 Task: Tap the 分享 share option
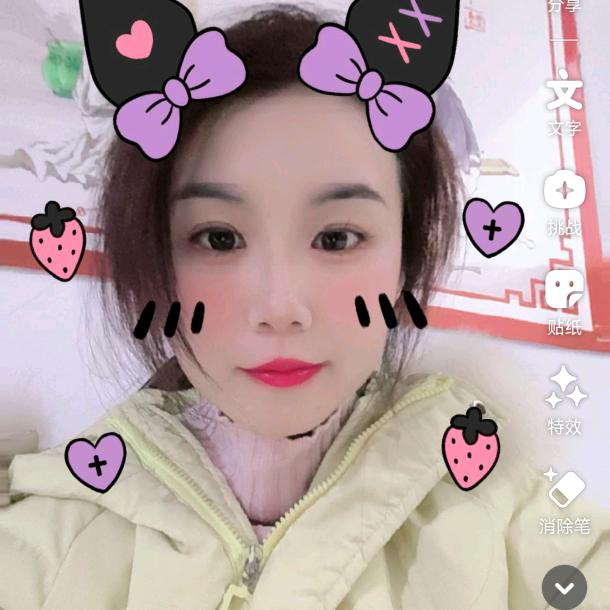[564, 6]
